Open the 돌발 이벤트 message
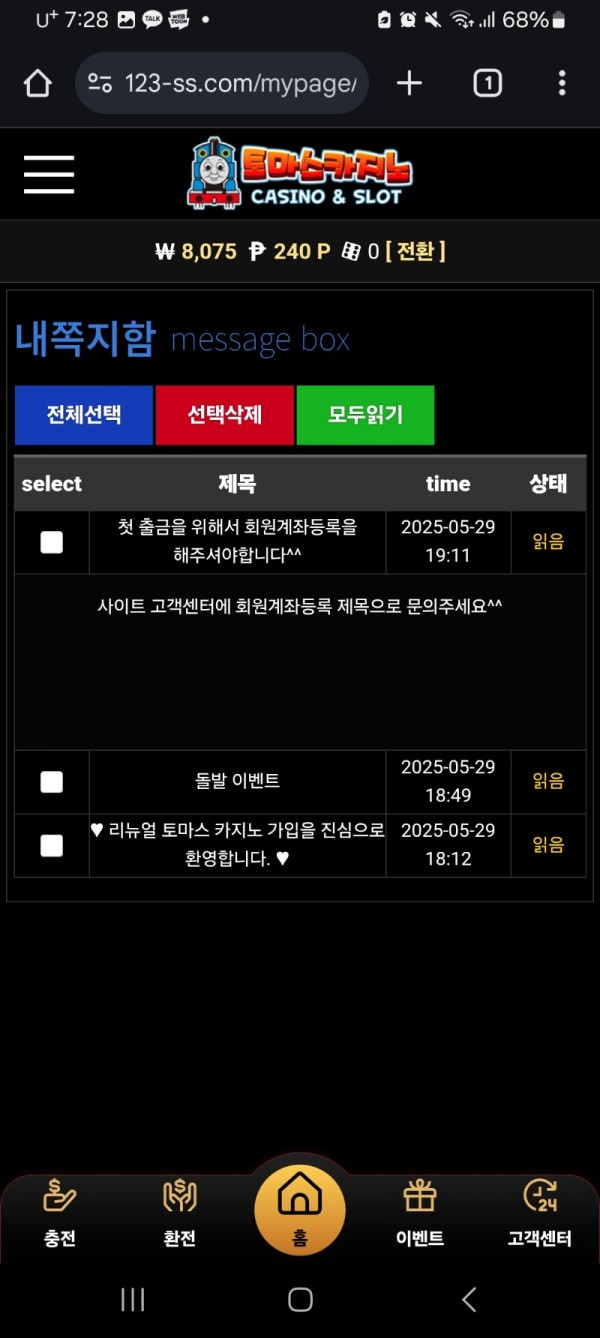Screen dimensions: 600x1338 (x=238, y=782)
